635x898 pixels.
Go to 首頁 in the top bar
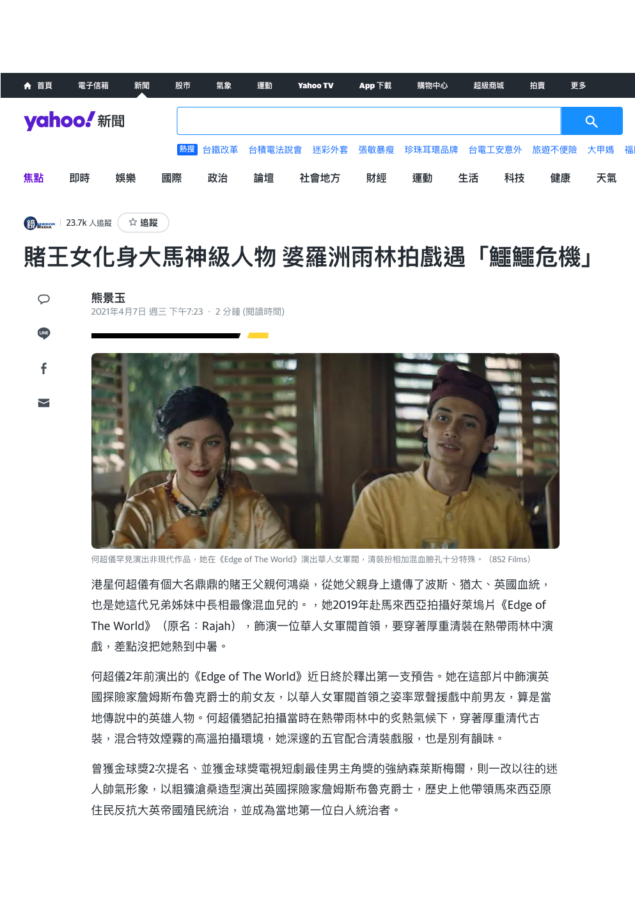point(38,86)
